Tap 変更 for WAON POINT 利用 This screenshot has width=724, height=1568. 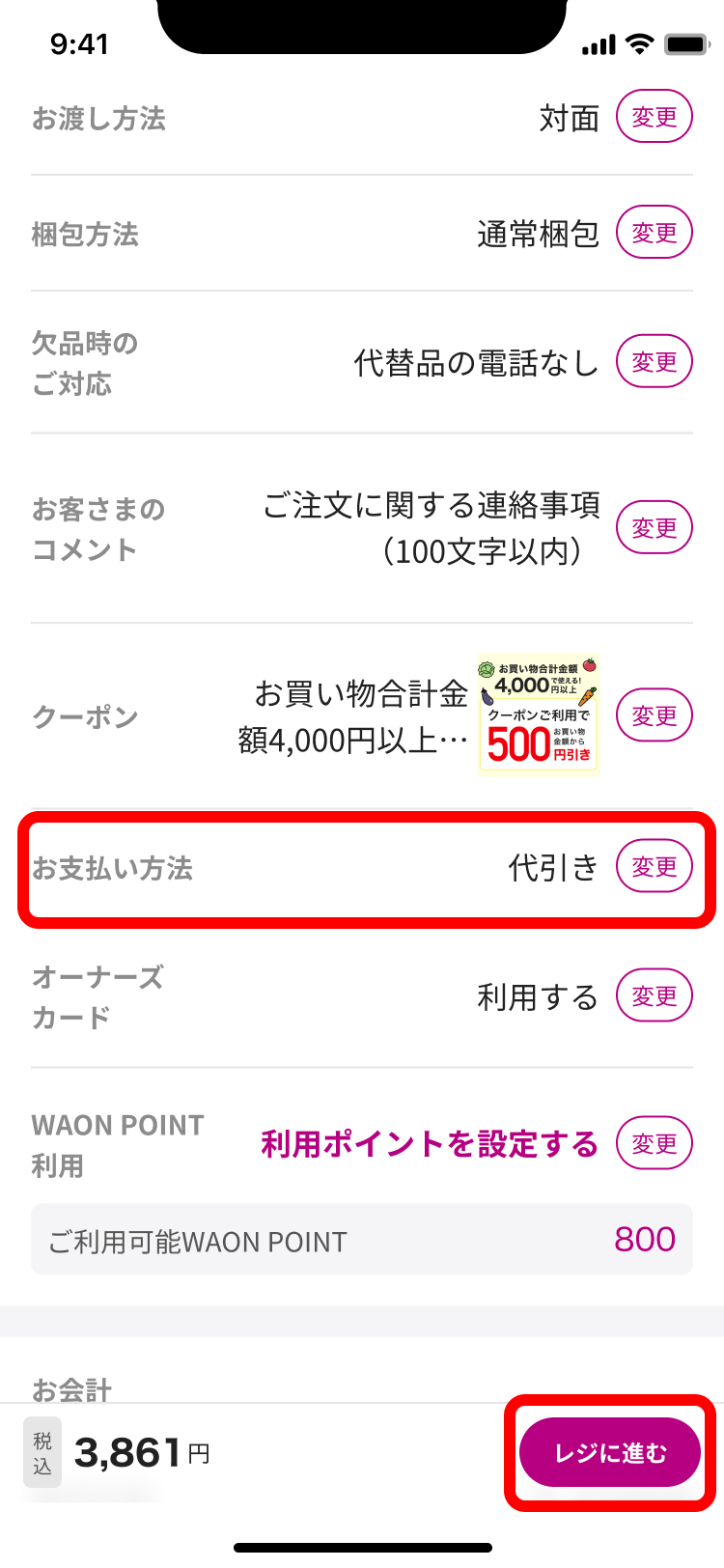[654, 1143]
